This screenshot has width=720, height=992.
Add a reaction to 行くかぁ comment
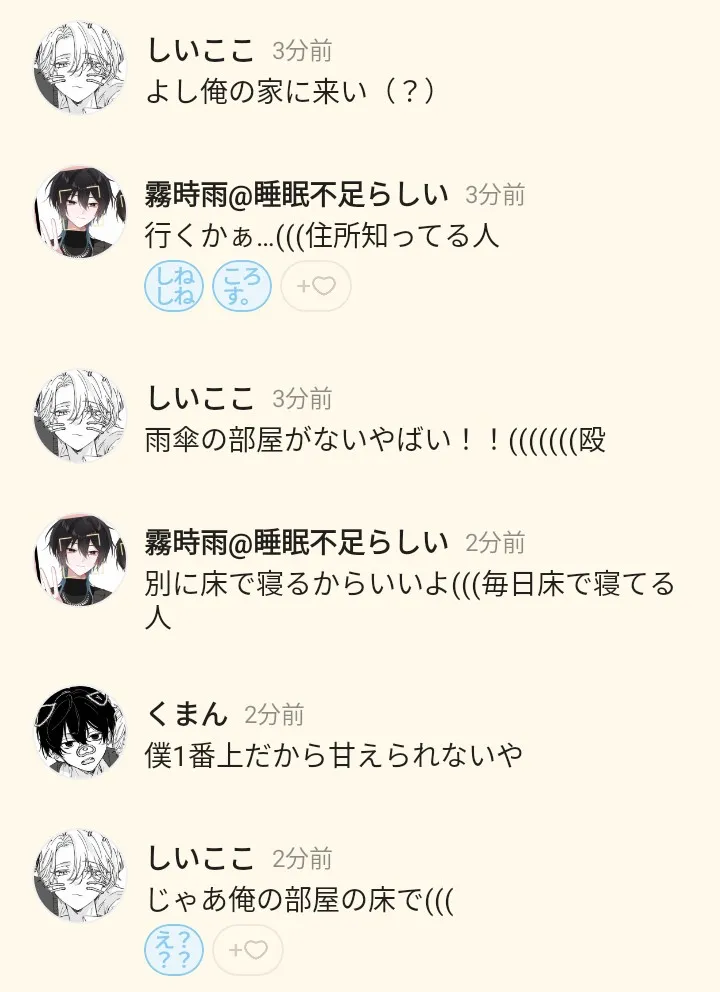pyautogui.click(x=316, y=287)
